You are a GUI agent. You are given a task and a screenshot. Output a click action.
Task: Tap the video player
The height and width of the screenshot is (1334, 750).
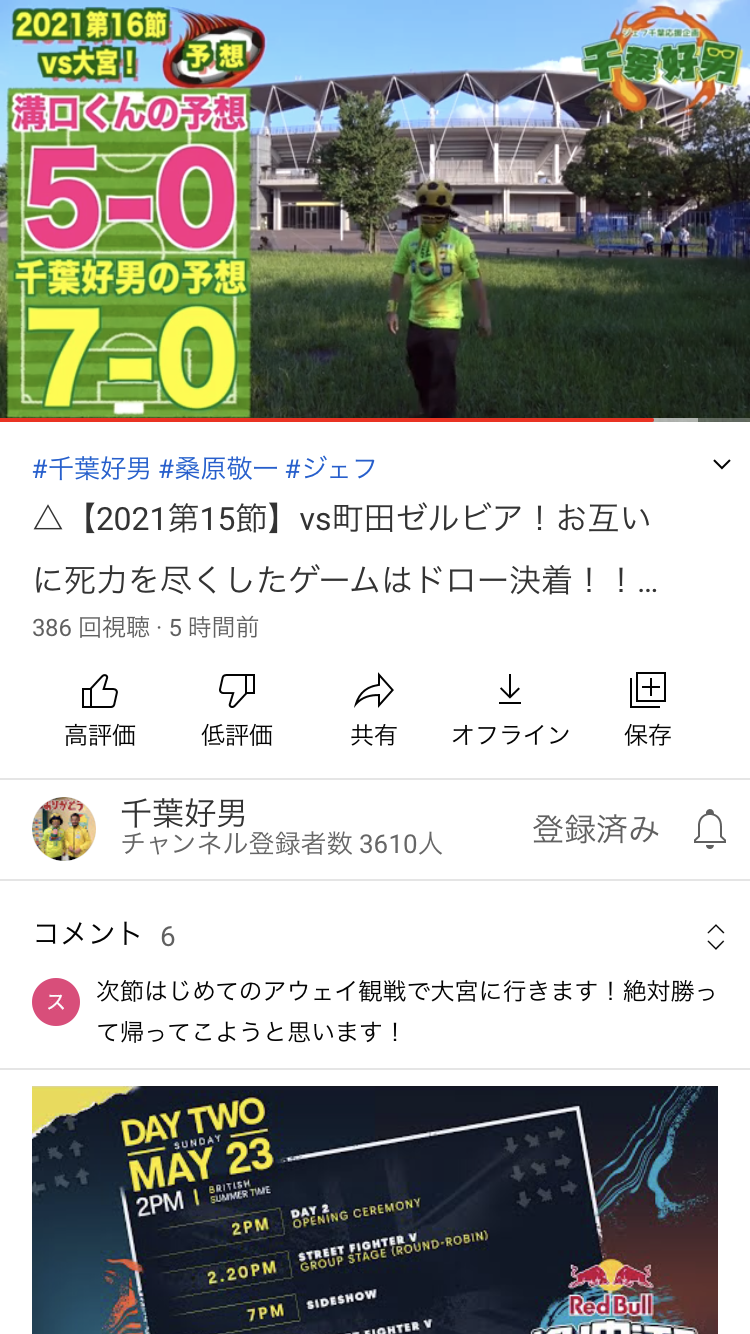pyautogui.click(x=375, y=210)
